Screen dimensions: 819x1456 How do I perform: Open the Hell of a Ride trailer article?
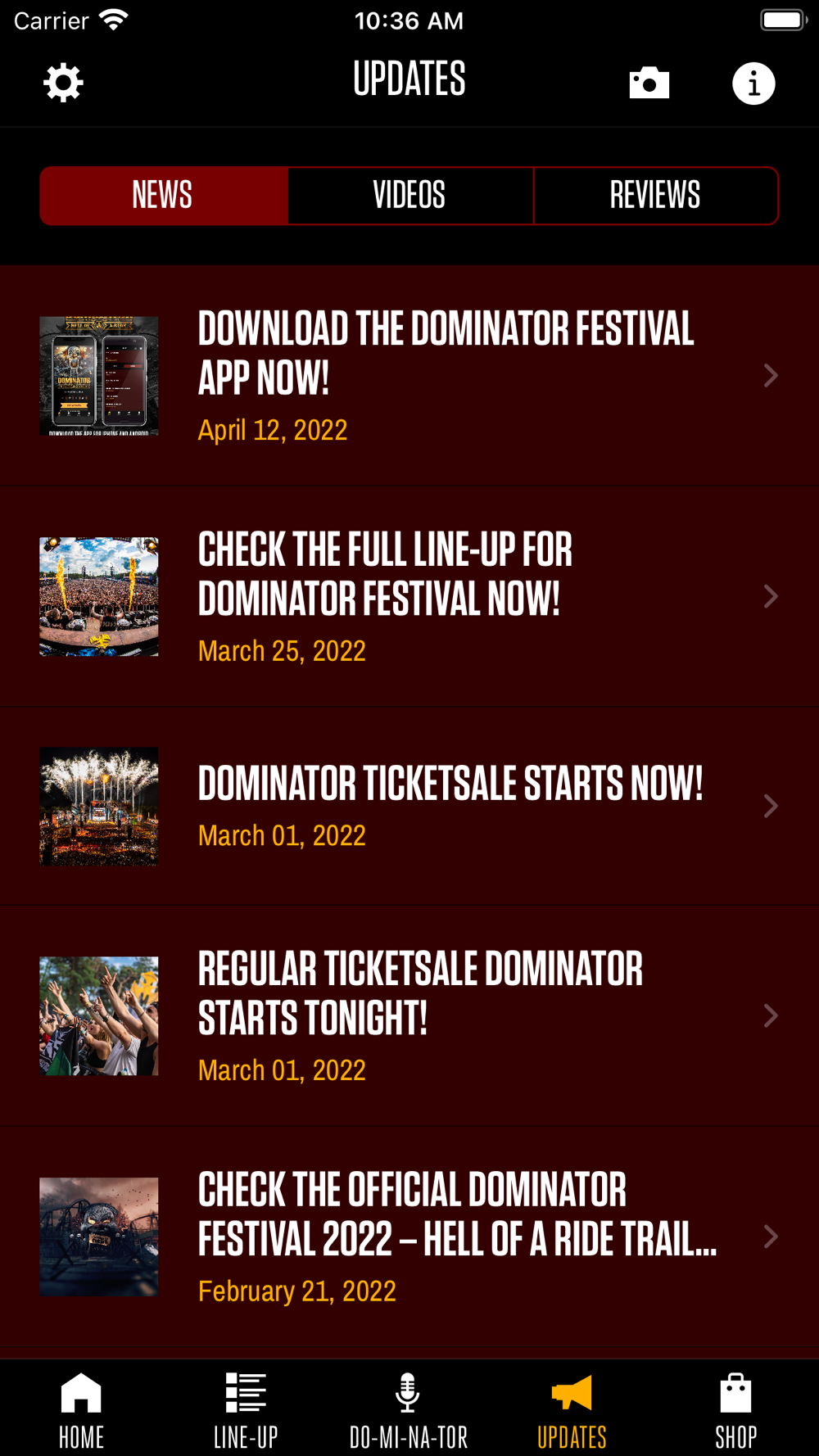(409, 1237)
